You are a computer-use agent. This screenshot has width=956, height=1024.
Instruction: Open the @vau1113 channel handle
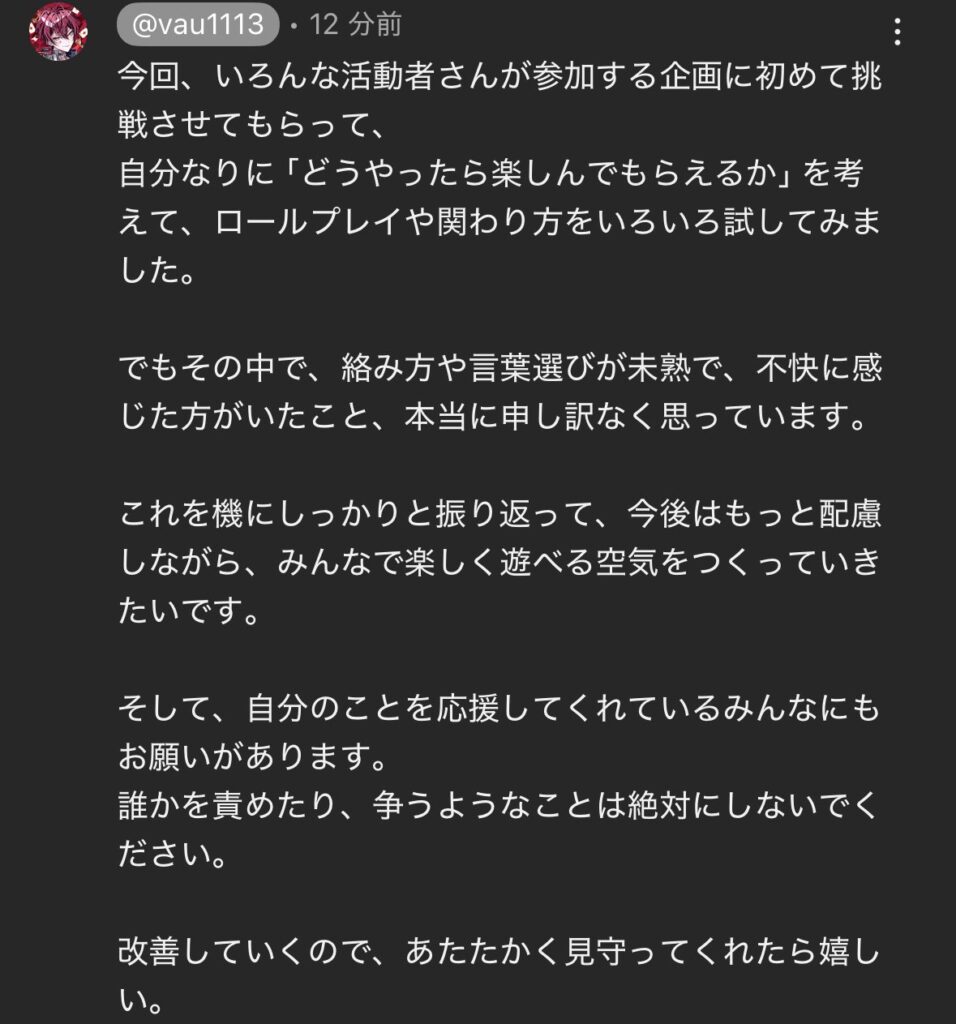[197, 24]
